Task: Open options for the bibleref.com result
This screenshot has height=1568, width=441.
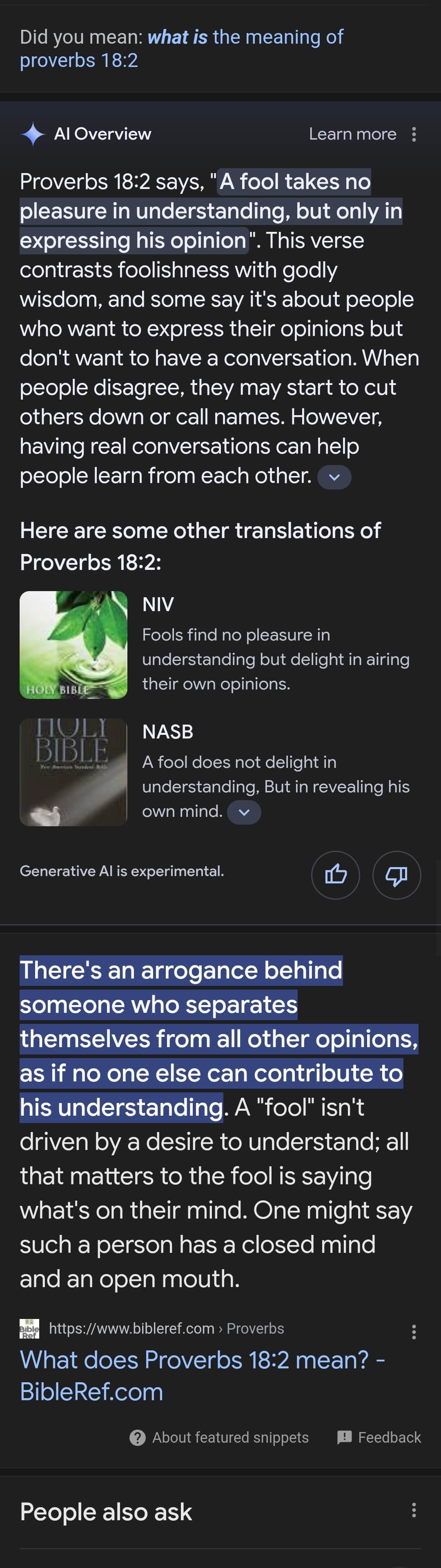Action: point(414,1332)
